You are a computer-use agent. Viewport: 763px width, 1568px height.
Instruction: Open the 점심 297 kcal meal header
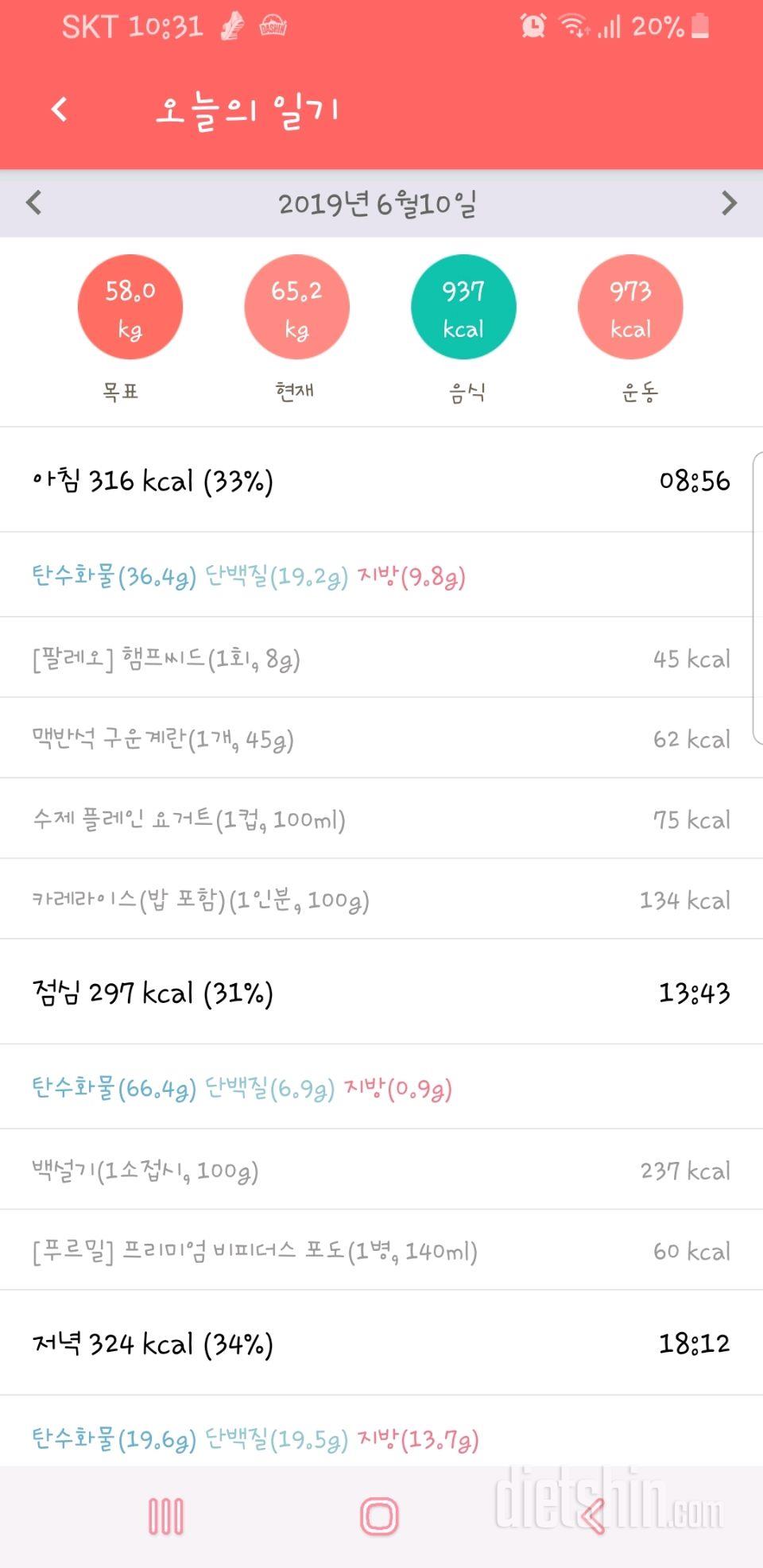pos(380,993)
